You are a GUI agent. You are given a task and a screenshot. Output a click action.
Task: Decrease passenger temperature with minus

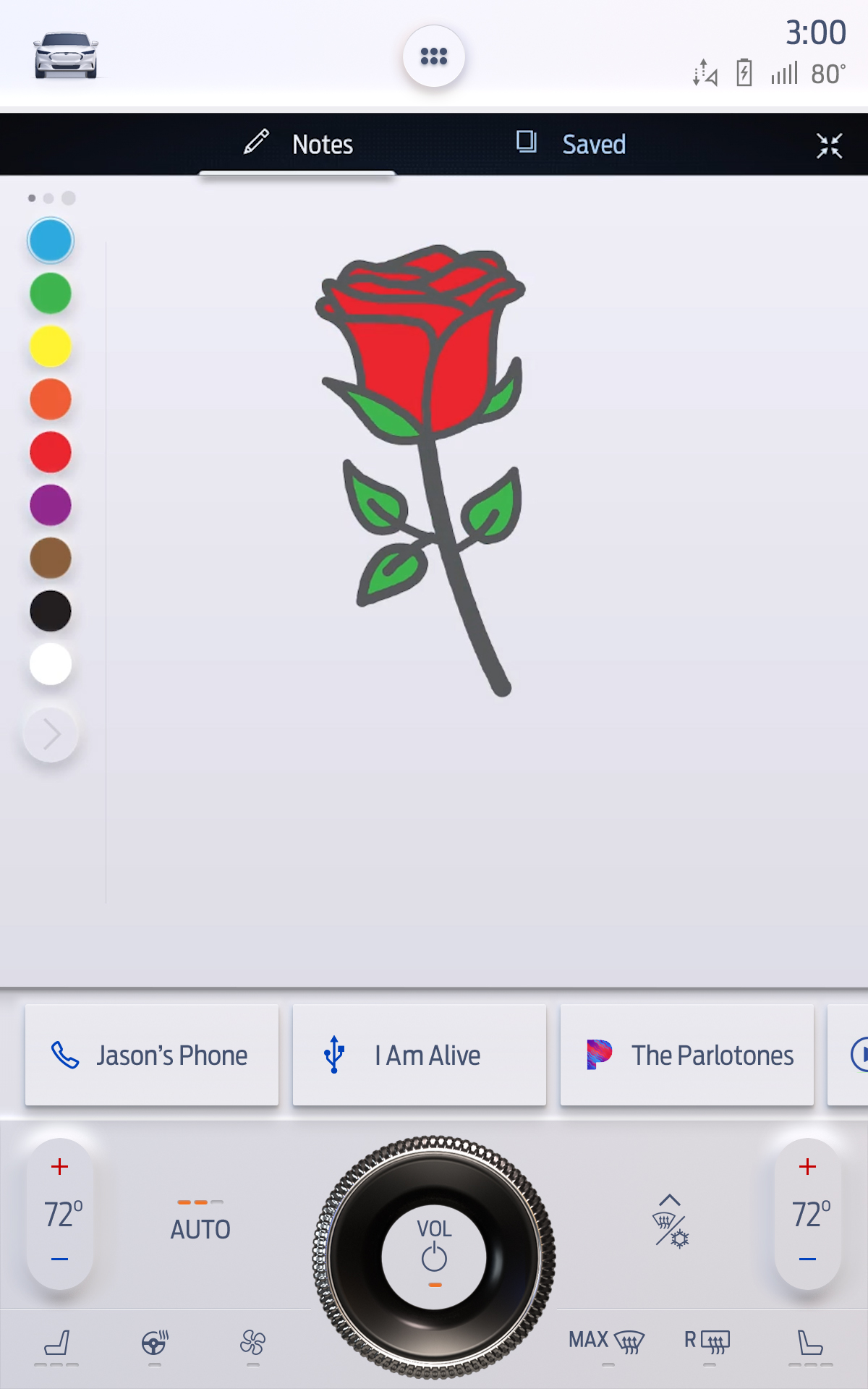[x=807, y=1260]
